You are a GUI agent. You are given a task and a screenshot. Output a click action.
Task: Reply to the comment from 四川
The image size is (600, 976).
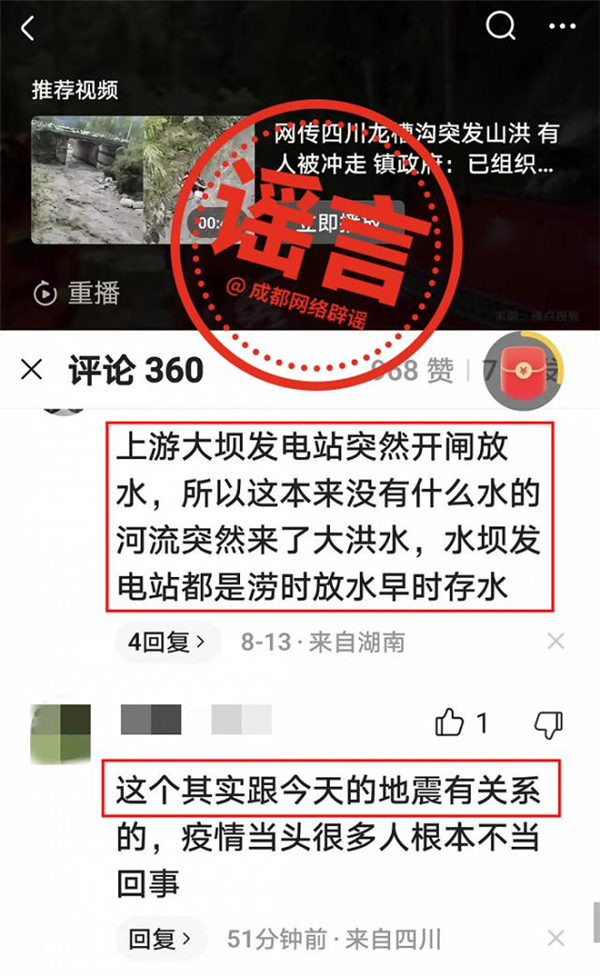pos(160,940)
